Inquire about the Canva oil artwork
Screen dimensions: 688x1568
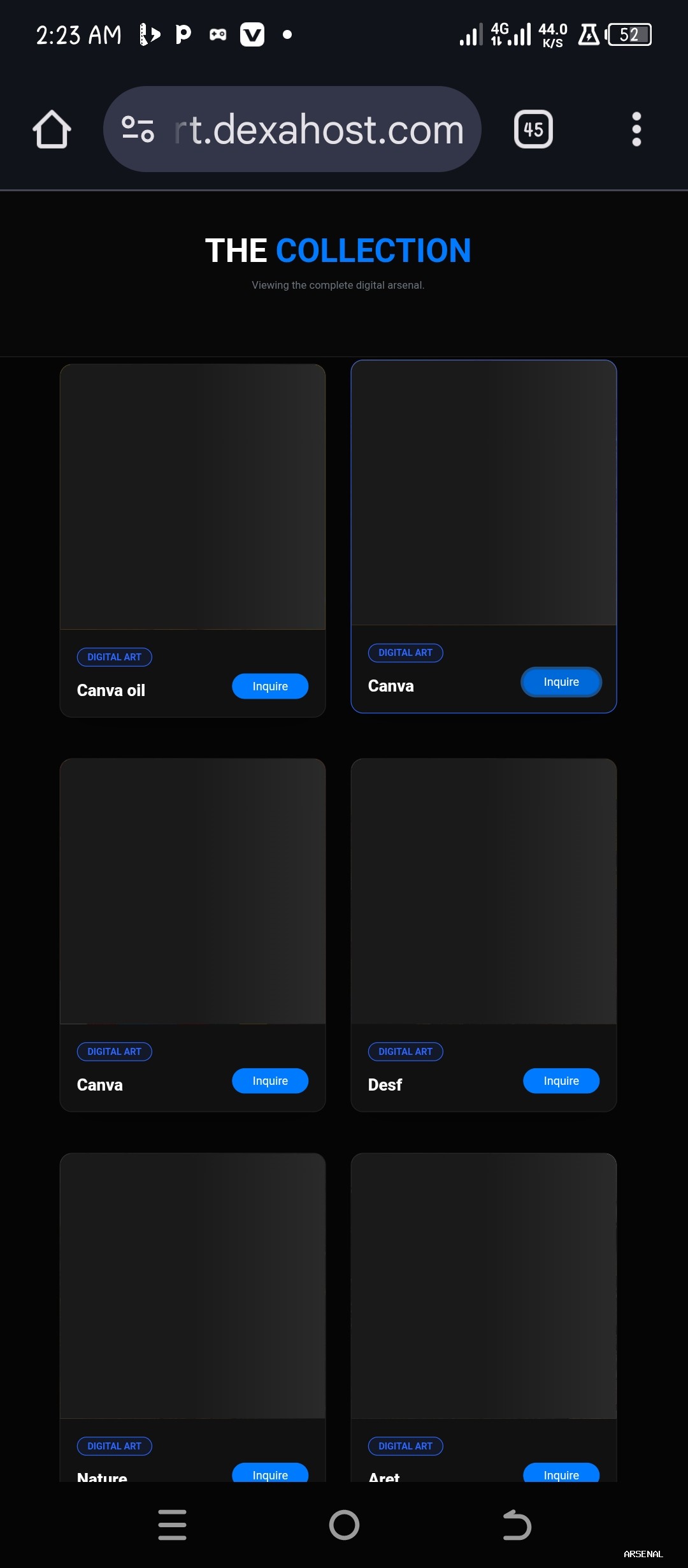coord(270,686)
